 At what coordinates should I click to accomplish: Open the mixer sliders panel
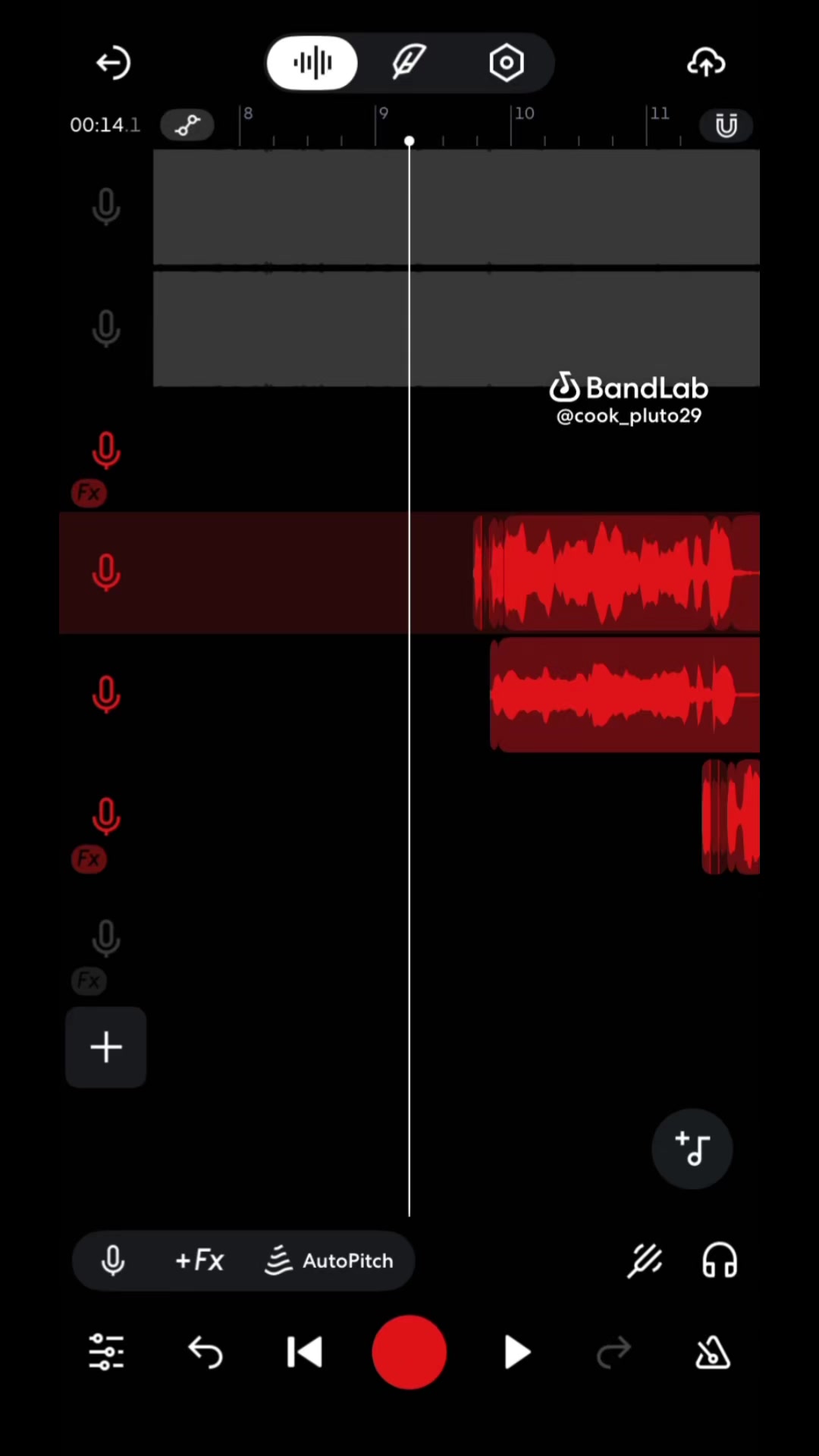106,1352
